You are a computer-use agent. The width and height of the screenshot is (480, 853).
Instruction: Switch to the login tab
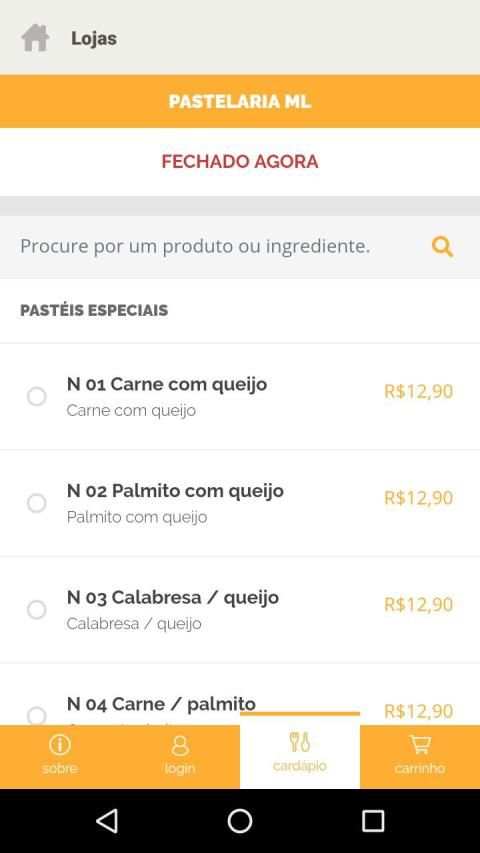[180, 756]
